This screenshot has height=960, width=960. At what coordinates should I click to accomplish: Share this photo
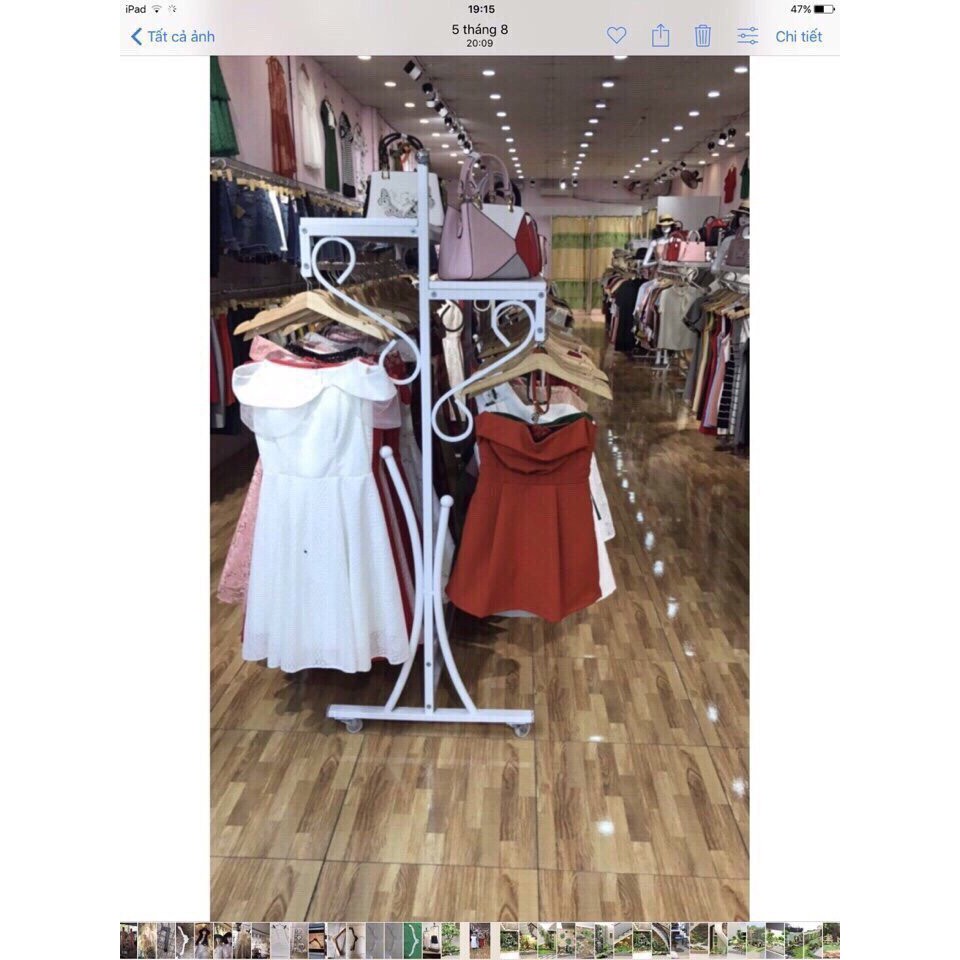tap(660, 36)
